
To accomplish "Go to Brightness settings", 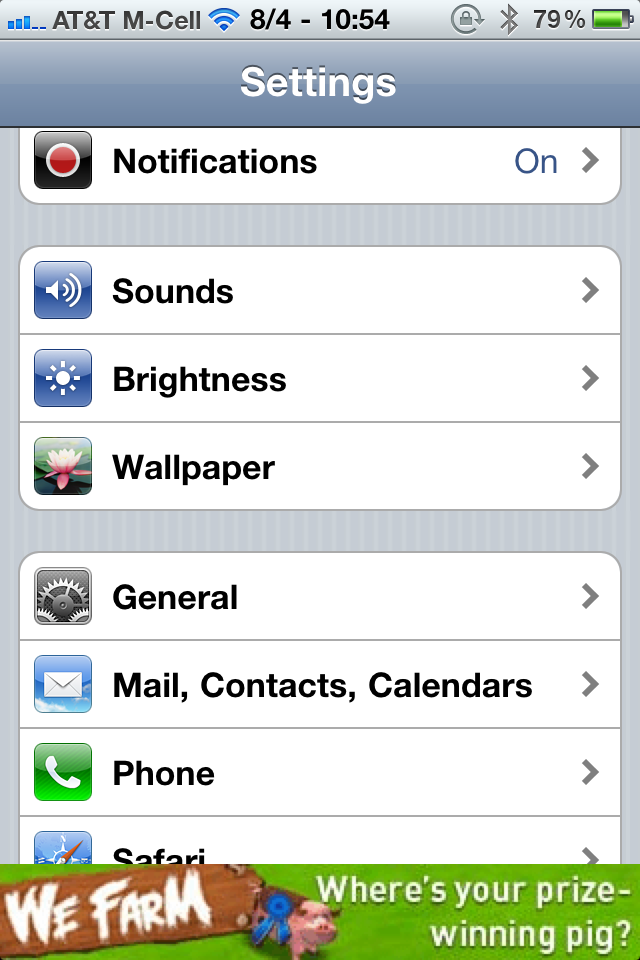I will 320,379.
